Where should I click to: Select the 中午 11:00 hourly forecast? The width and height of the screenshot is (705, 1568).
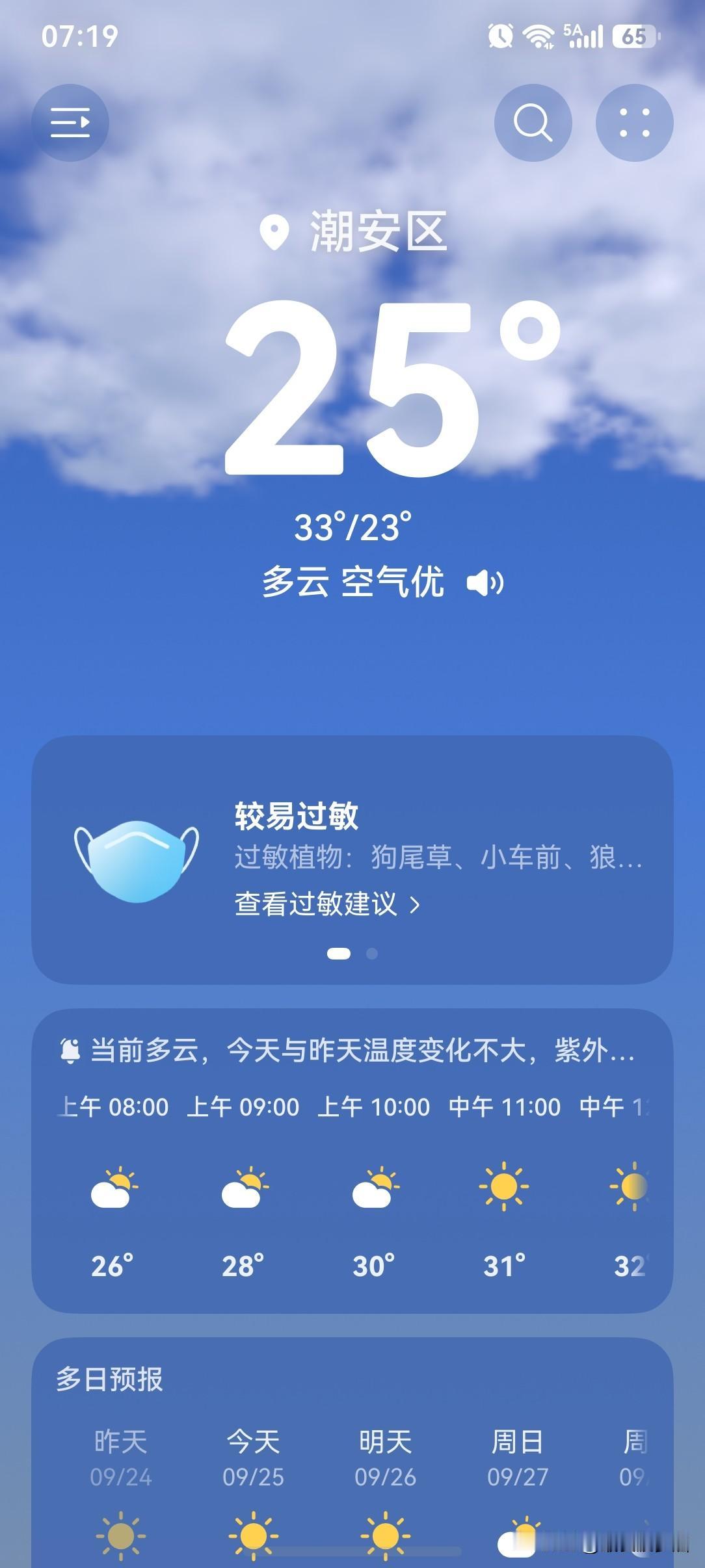pyautogui.click(x=504, y=1187)
